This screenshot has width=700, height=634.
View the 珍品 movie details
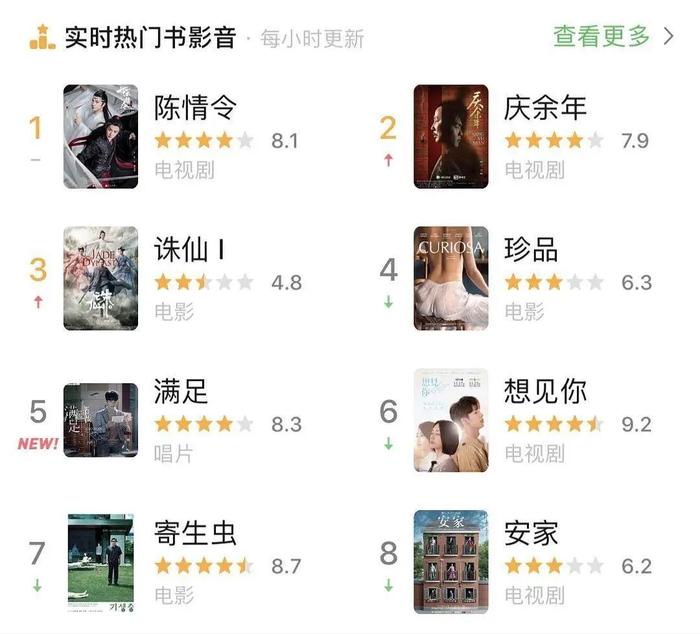pos(531,249)
